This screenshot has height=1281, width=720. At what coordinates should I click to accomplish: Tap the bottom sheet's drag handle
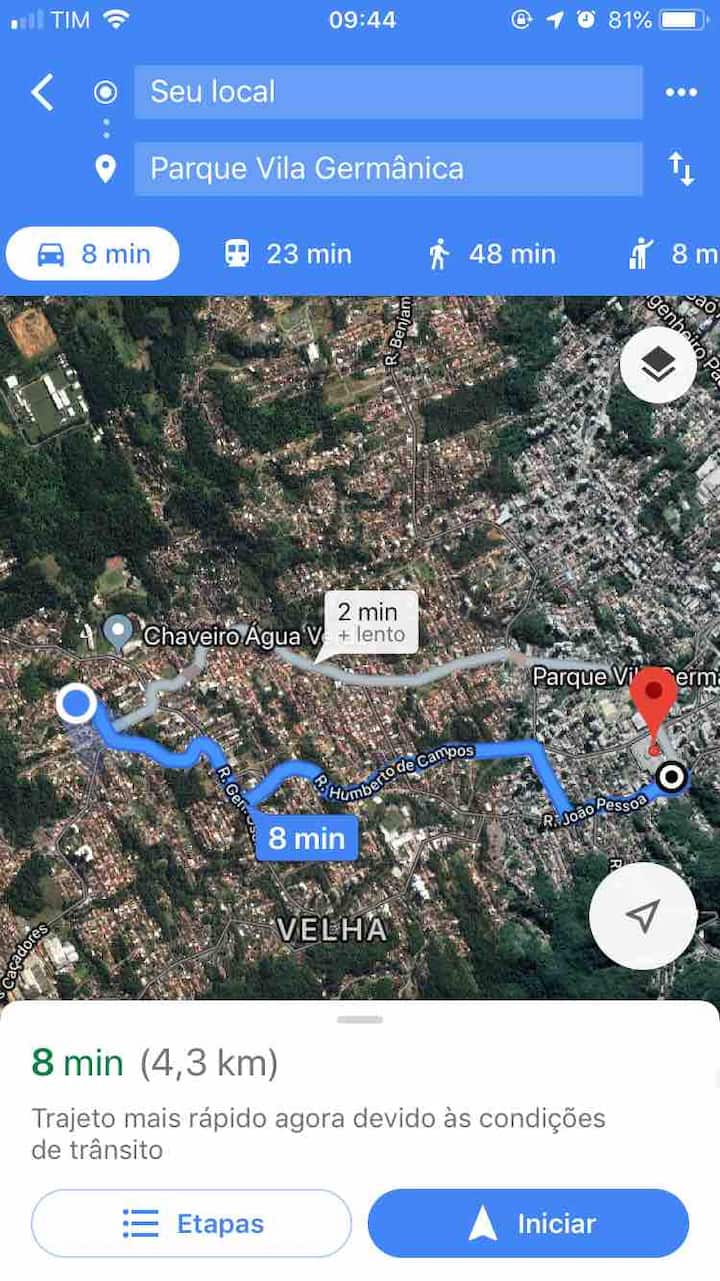click(x=360, y=1020)
